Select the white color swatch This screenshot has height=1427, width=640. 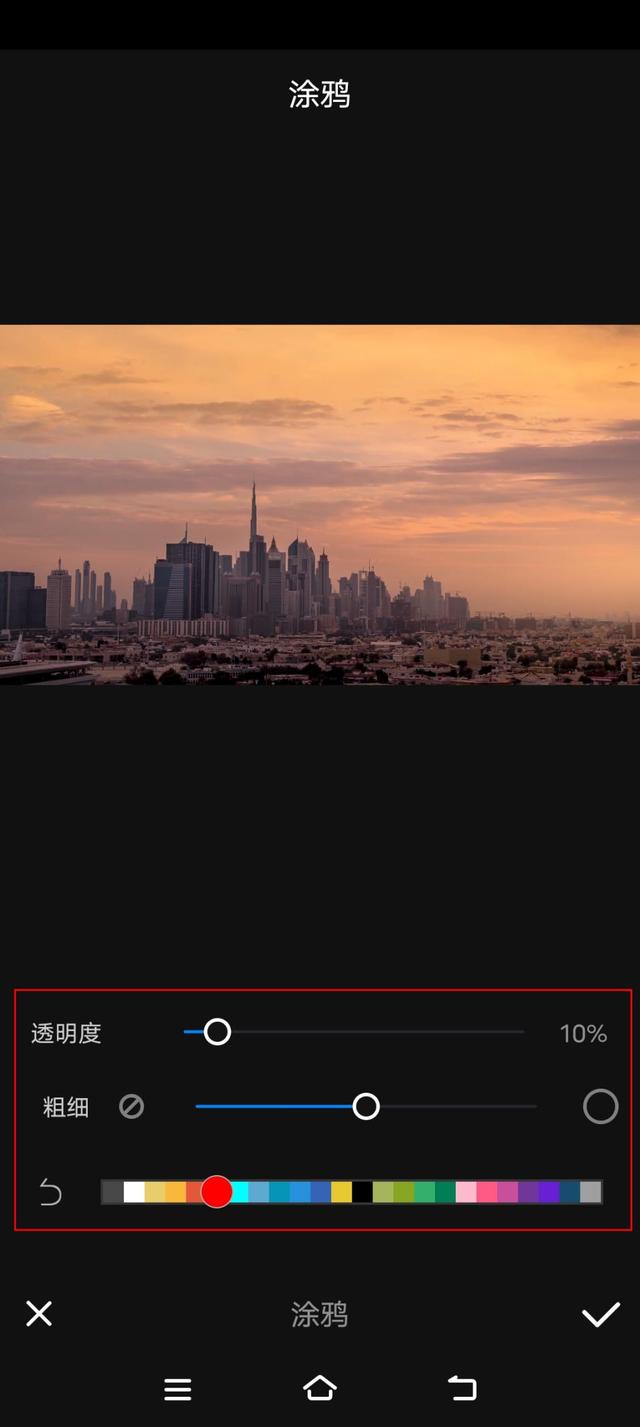pyautogui.click(x=134, y=1192)
